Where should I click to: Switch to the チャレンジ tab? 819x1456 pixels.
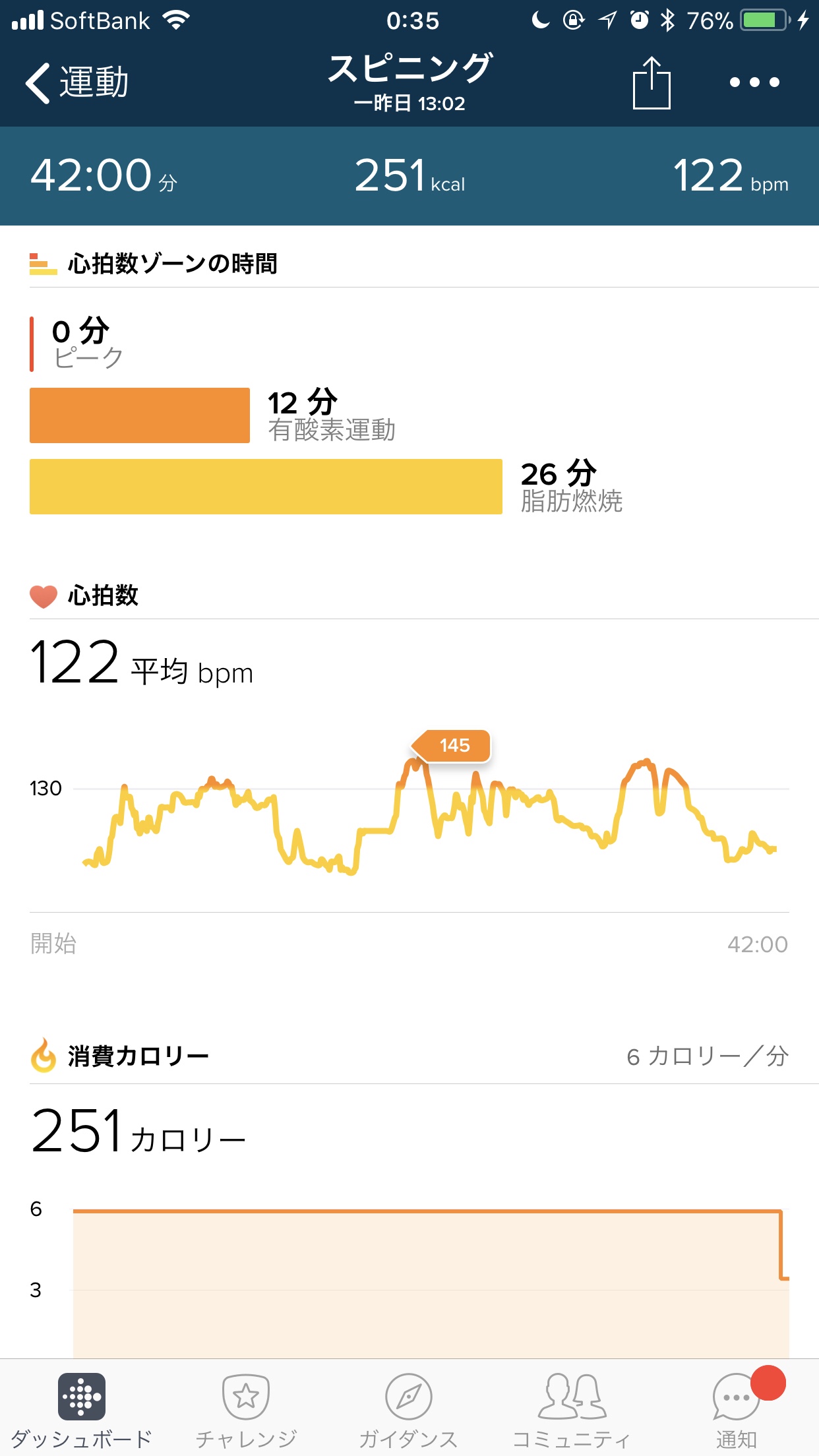click(246, 1409)
